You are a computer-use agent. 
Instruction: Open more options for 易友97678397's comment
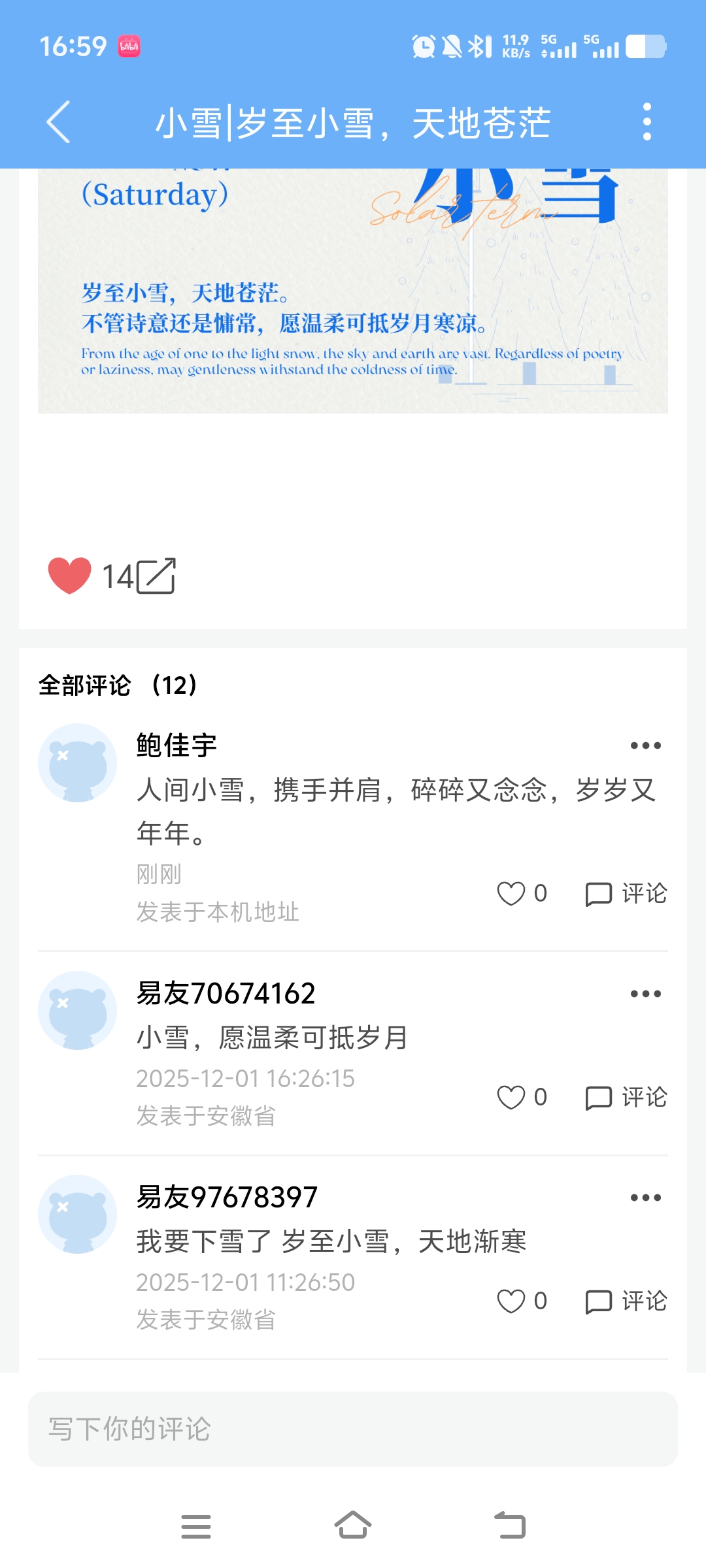pos(645,1198)
